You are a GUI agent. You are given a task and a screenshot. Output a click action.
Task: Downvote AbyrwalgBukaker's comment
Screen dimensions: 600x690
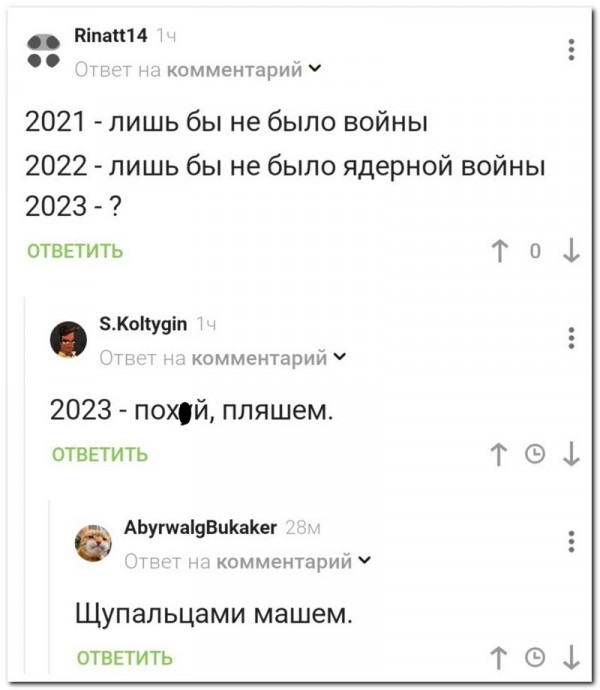pos(571,657)
